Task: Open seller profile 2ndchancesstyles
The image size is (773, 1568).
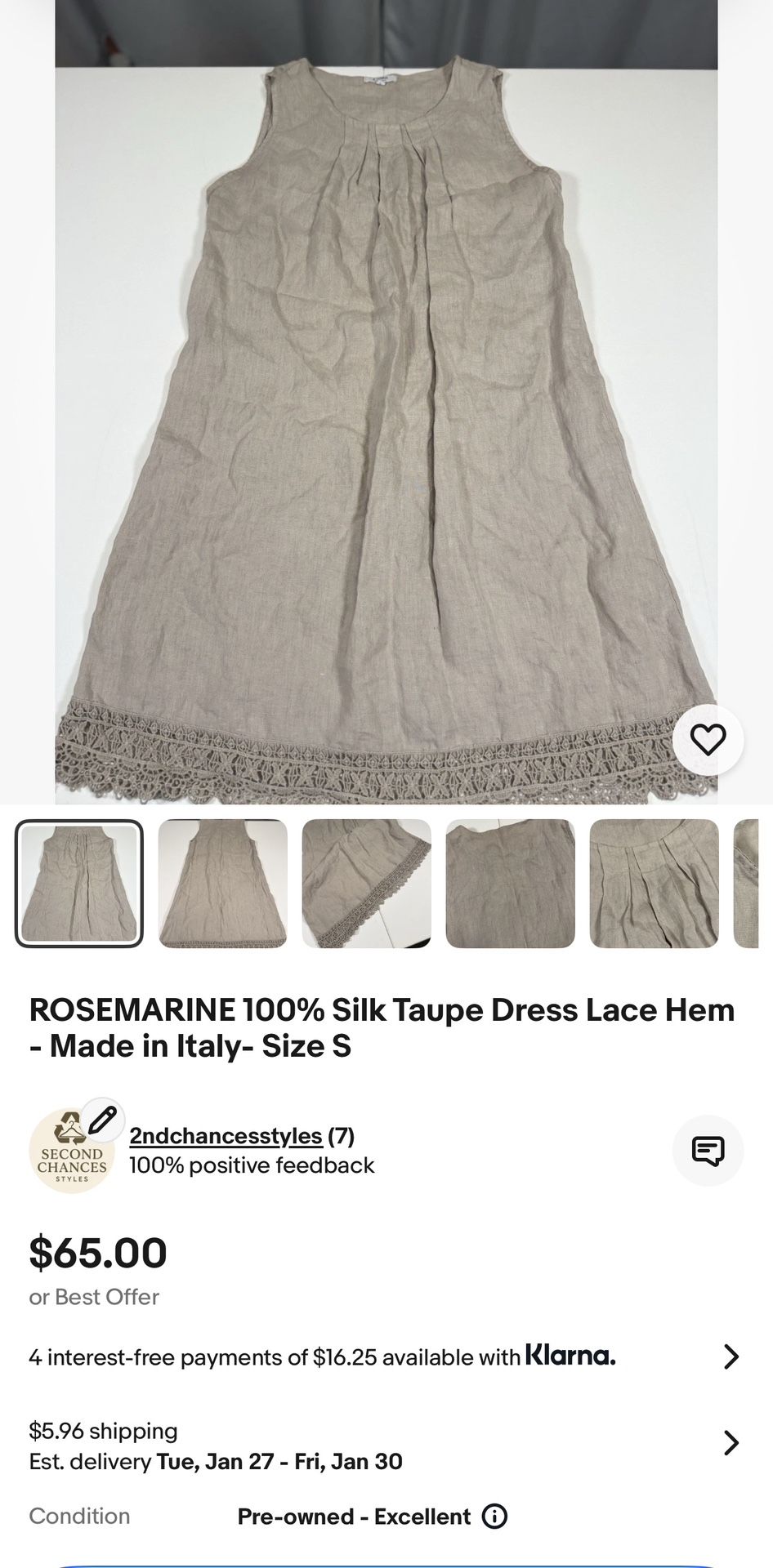Action: [x=226, y=1136]
